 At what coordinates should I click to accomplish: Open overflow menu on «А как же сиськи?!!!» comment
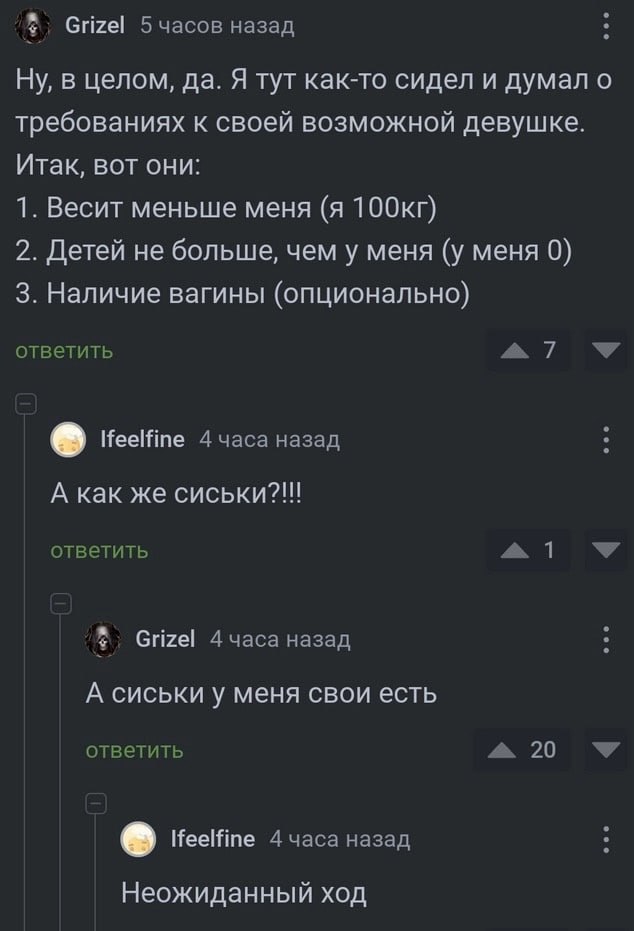pos(605,439)
